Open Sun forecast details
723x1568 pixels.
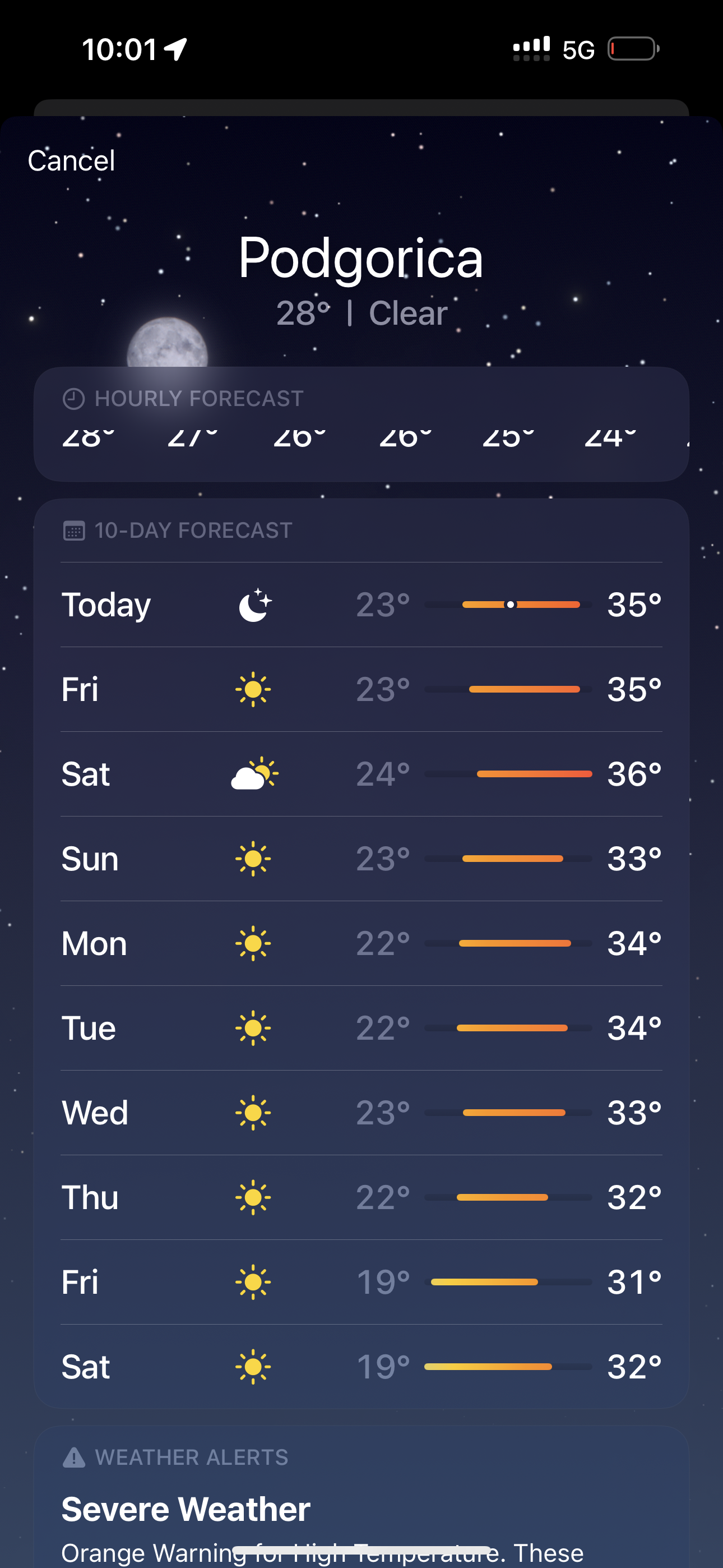point(361,858)
